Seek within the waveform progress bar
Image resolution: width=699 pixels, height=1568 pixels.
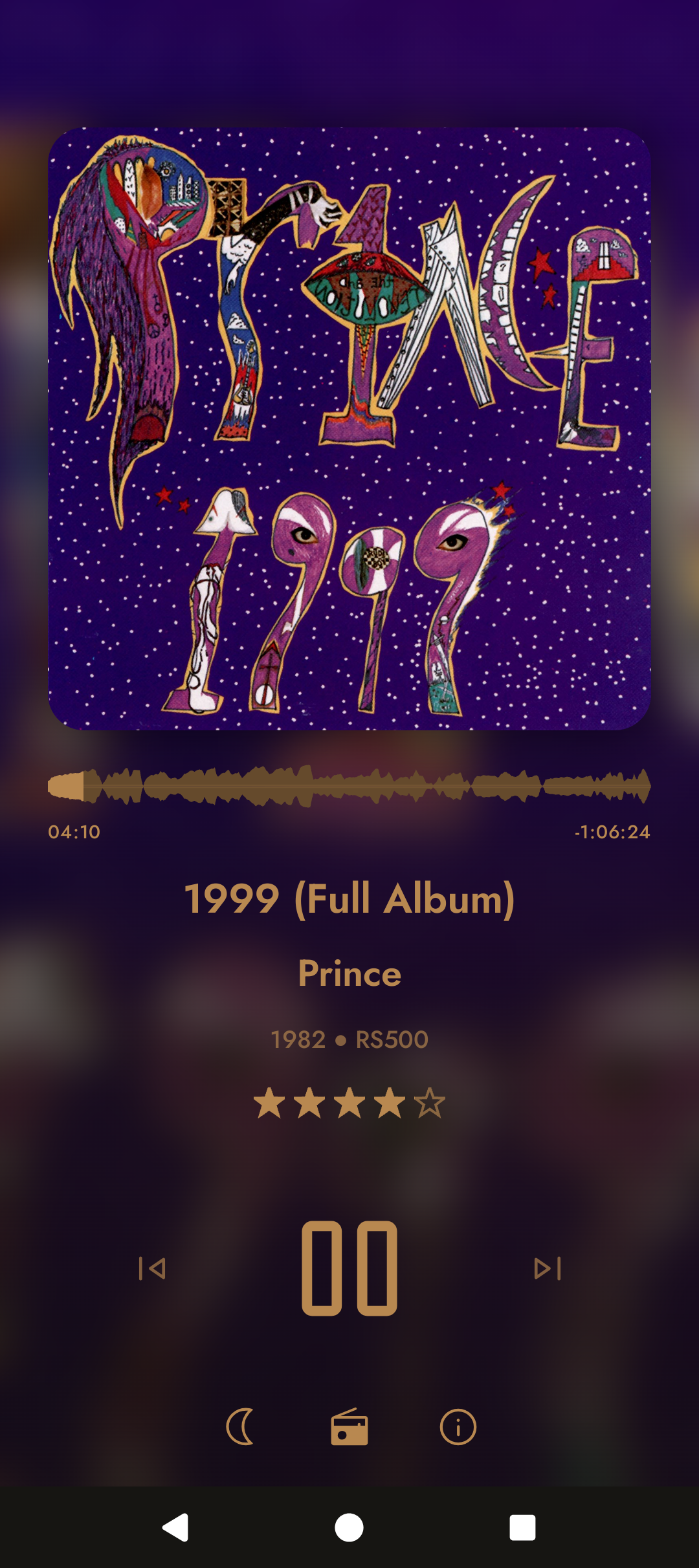(349, 786)
